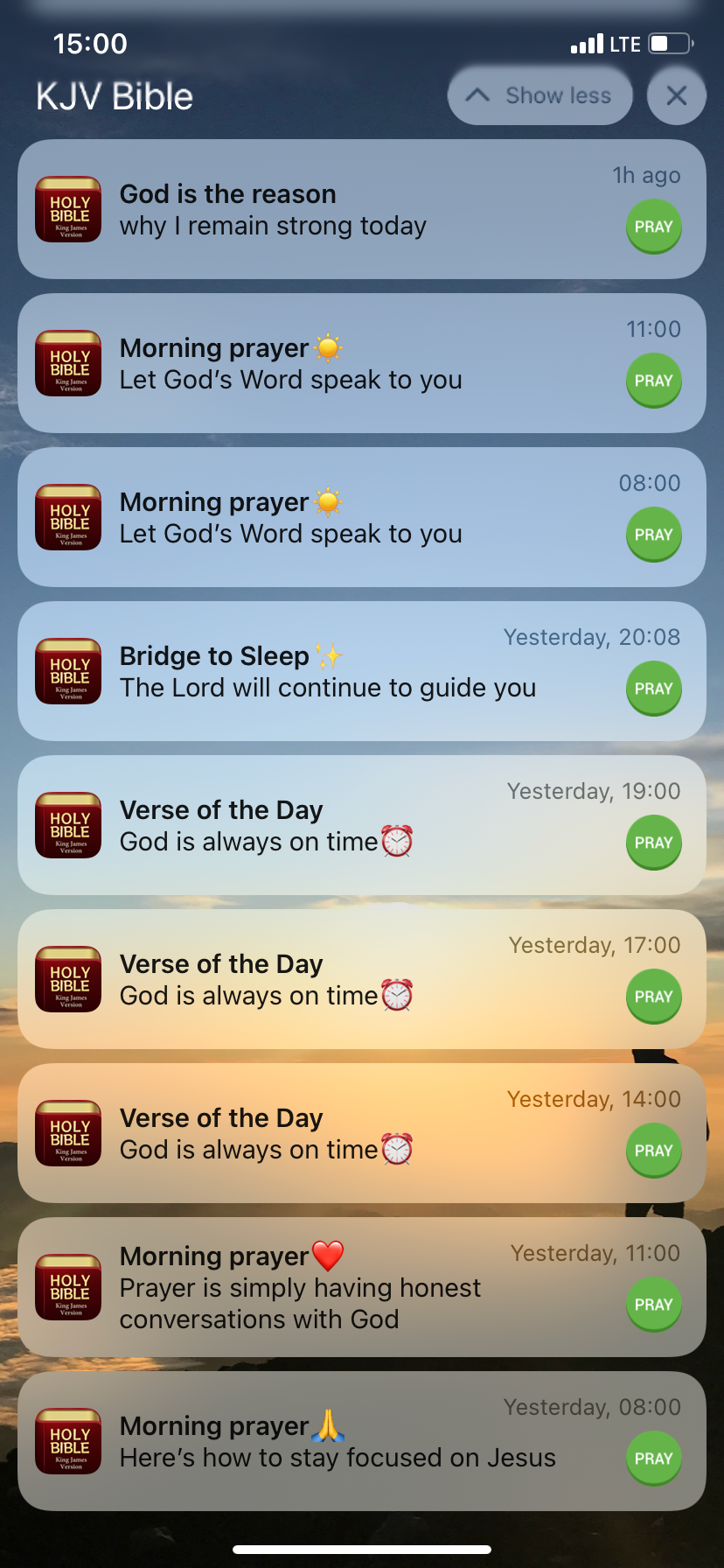Viewport: 724px width, 1568px height.
Task: Tap the Holy Bible icon on the 08:00 Morning prayer
Action: point(68,517)
